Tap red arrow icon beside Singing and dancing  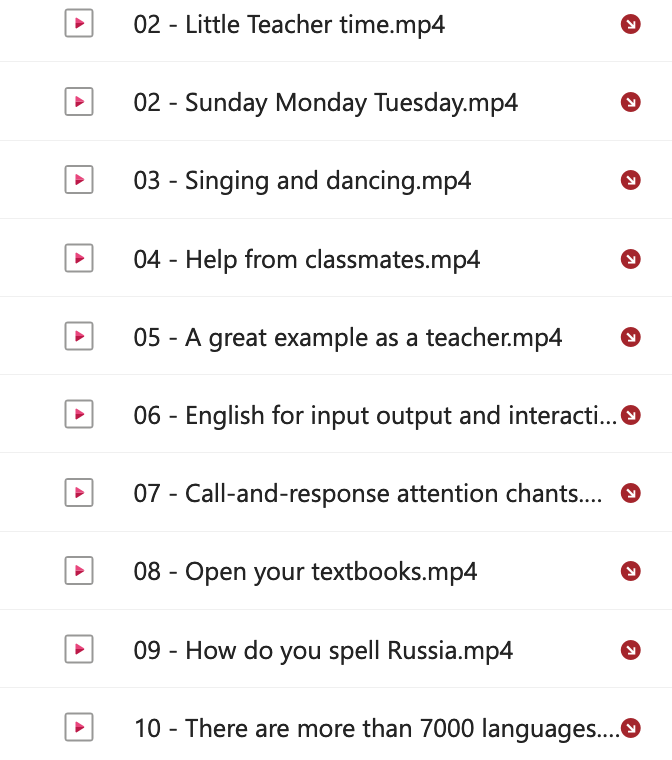point(630,180)
